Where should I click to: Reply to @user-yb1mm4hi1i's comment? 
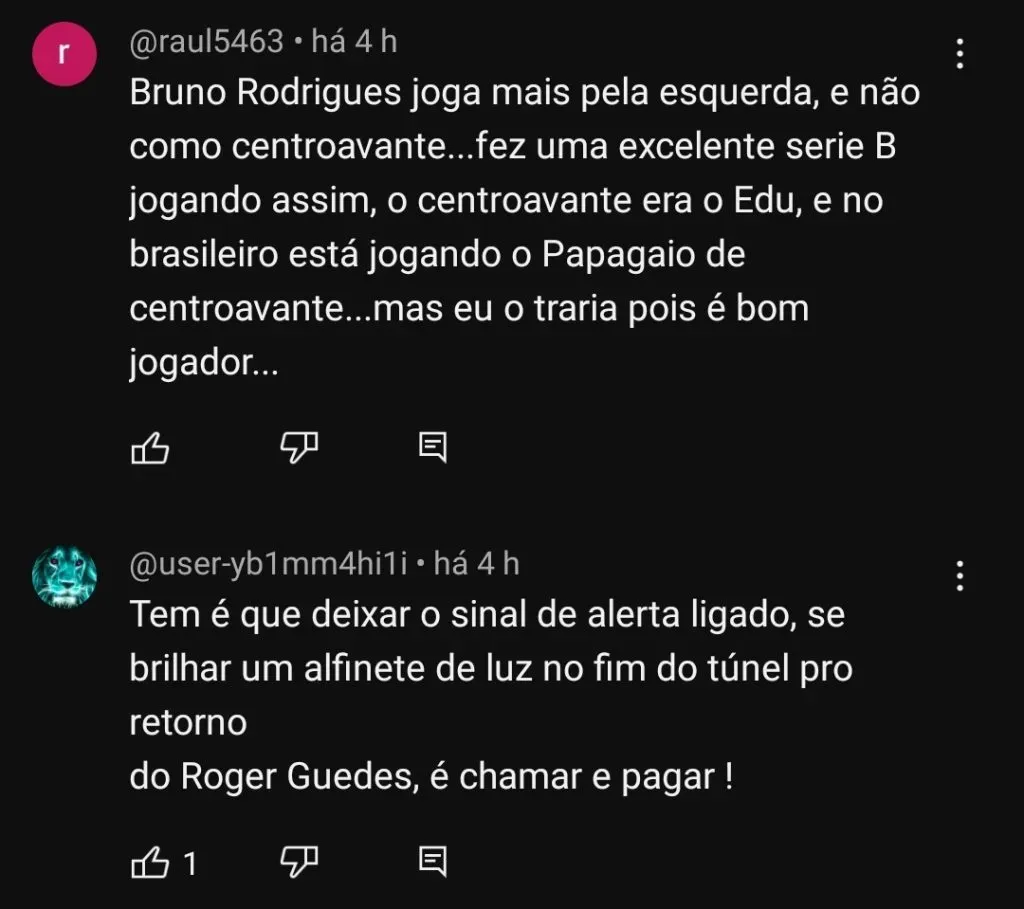[x=432, y=861]
